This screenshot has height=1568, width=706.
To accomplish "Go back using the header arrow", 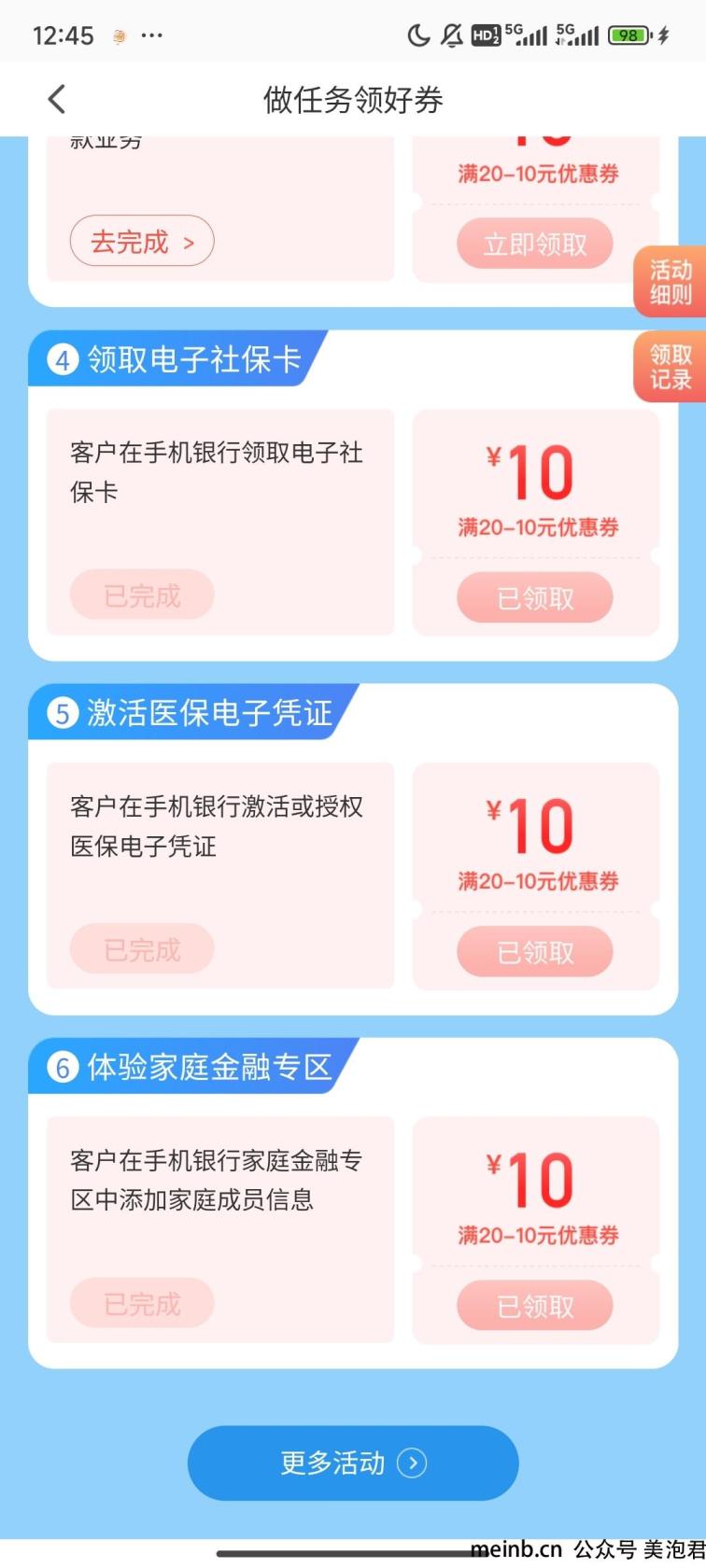I will 57,99.
